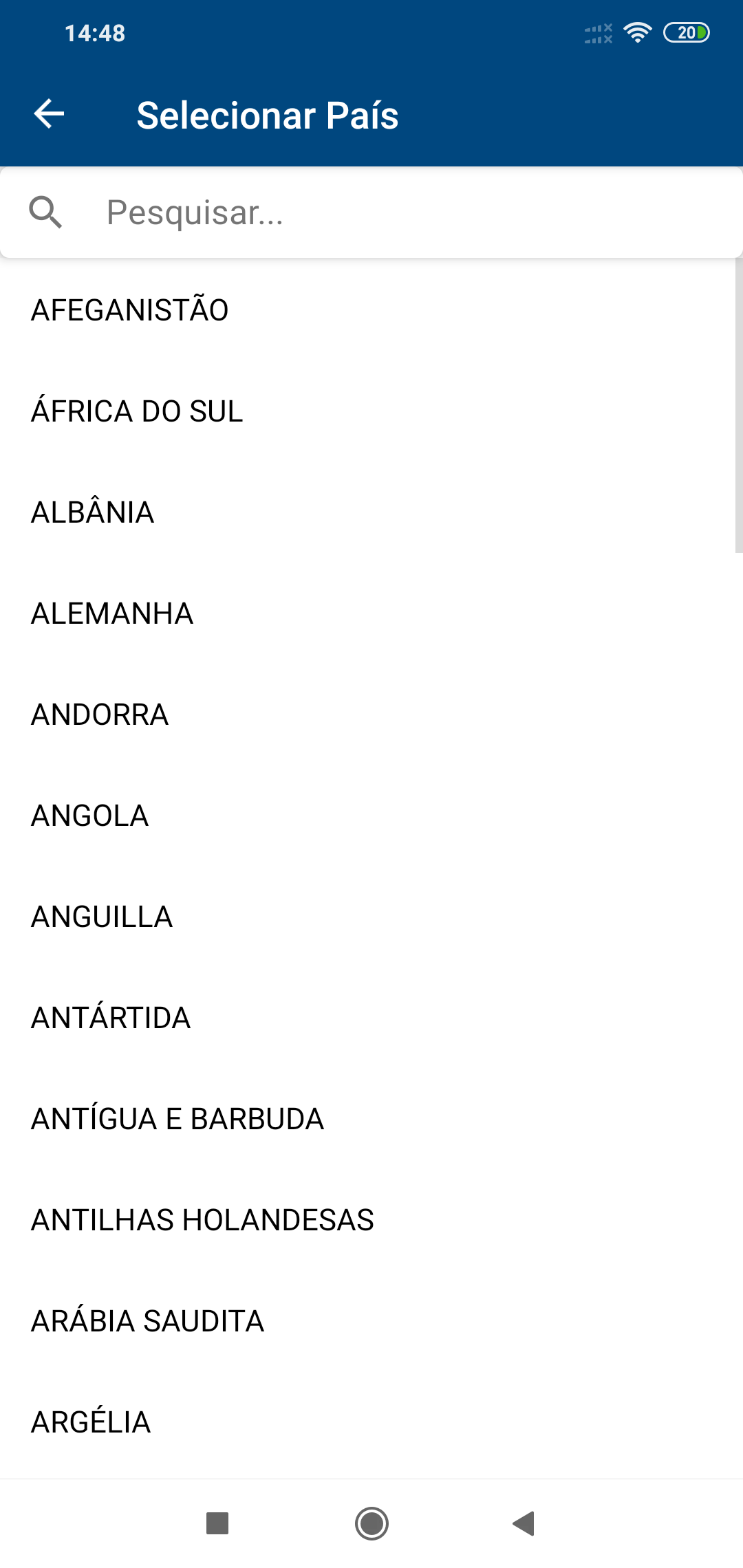
Task: Select AFEGANISTÃO from the country list
Action: 371,310
